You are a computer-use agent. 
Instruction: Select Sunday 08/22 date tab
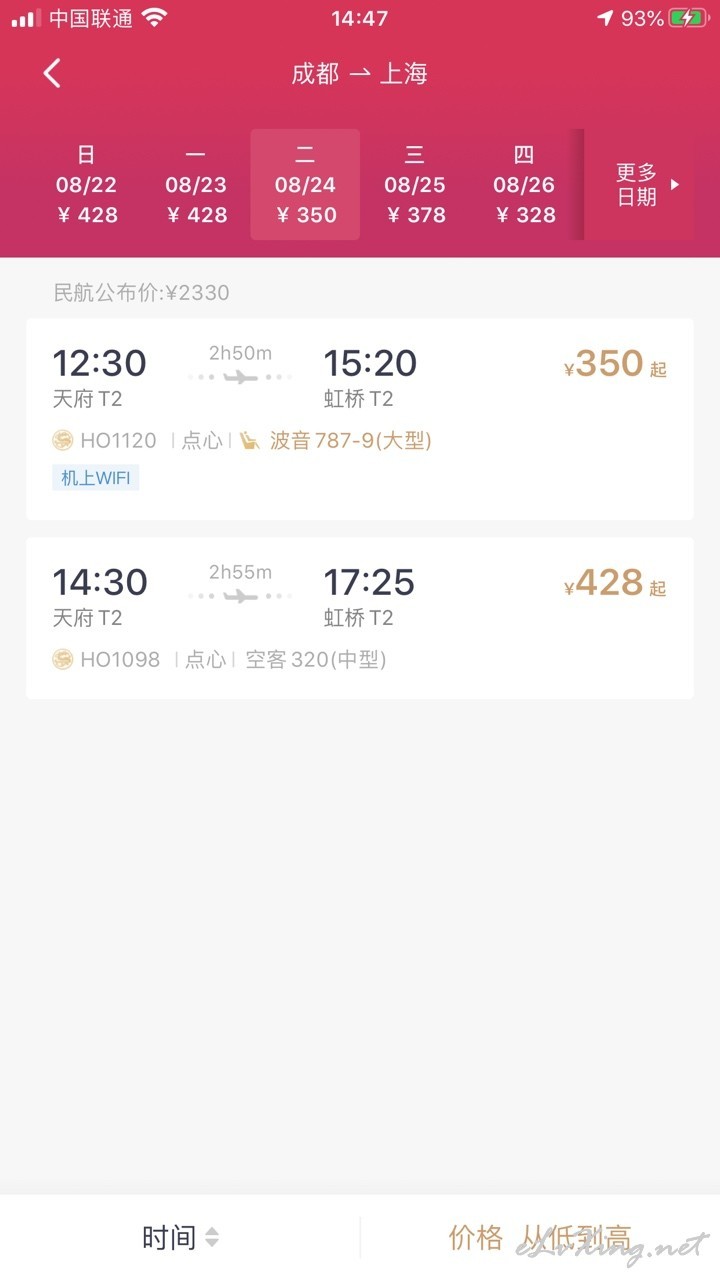(86, 185)
